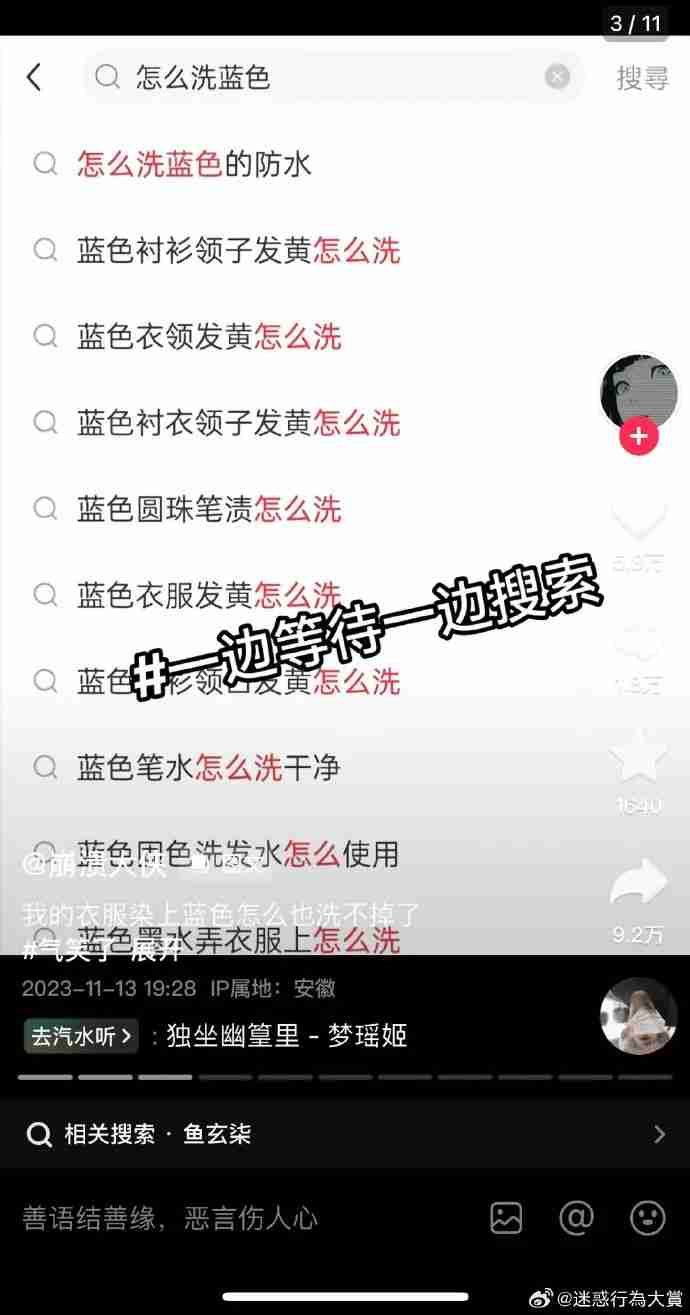Image resolution: width=690 pixels, height=1315 pixels.
Task: Open the comments on this post
Action: tap(638, 647)
